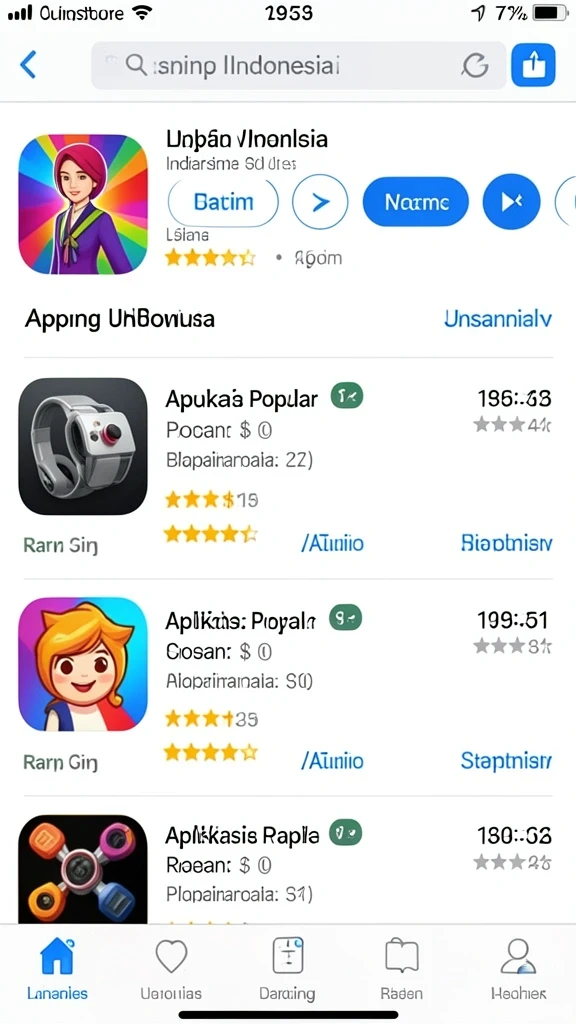
Task: Tap the reload icon in search bar
Action: [x=475, y=65]
